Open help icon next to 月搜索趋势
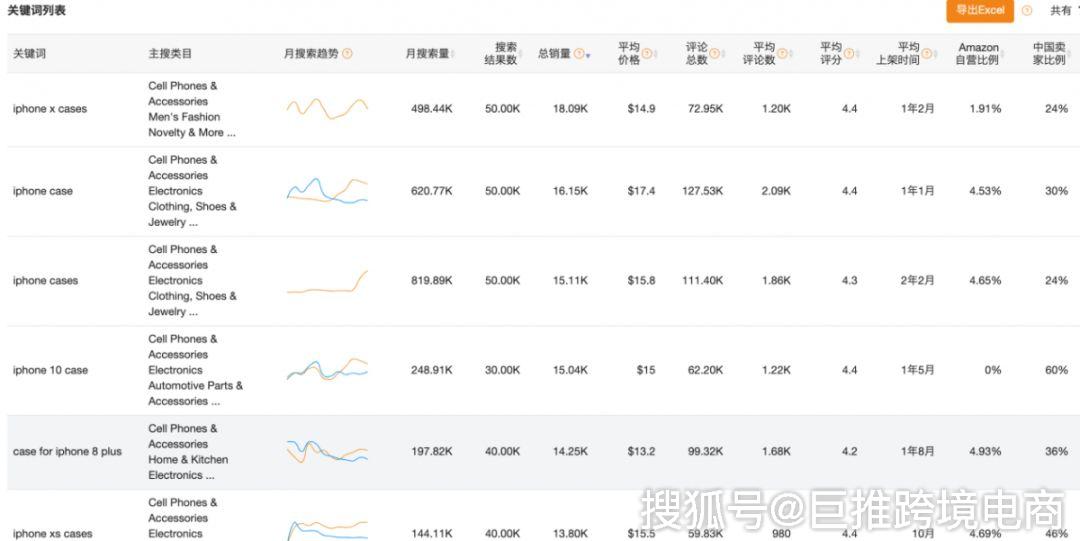Screen dimensions: 1080x541 [347, 54]
